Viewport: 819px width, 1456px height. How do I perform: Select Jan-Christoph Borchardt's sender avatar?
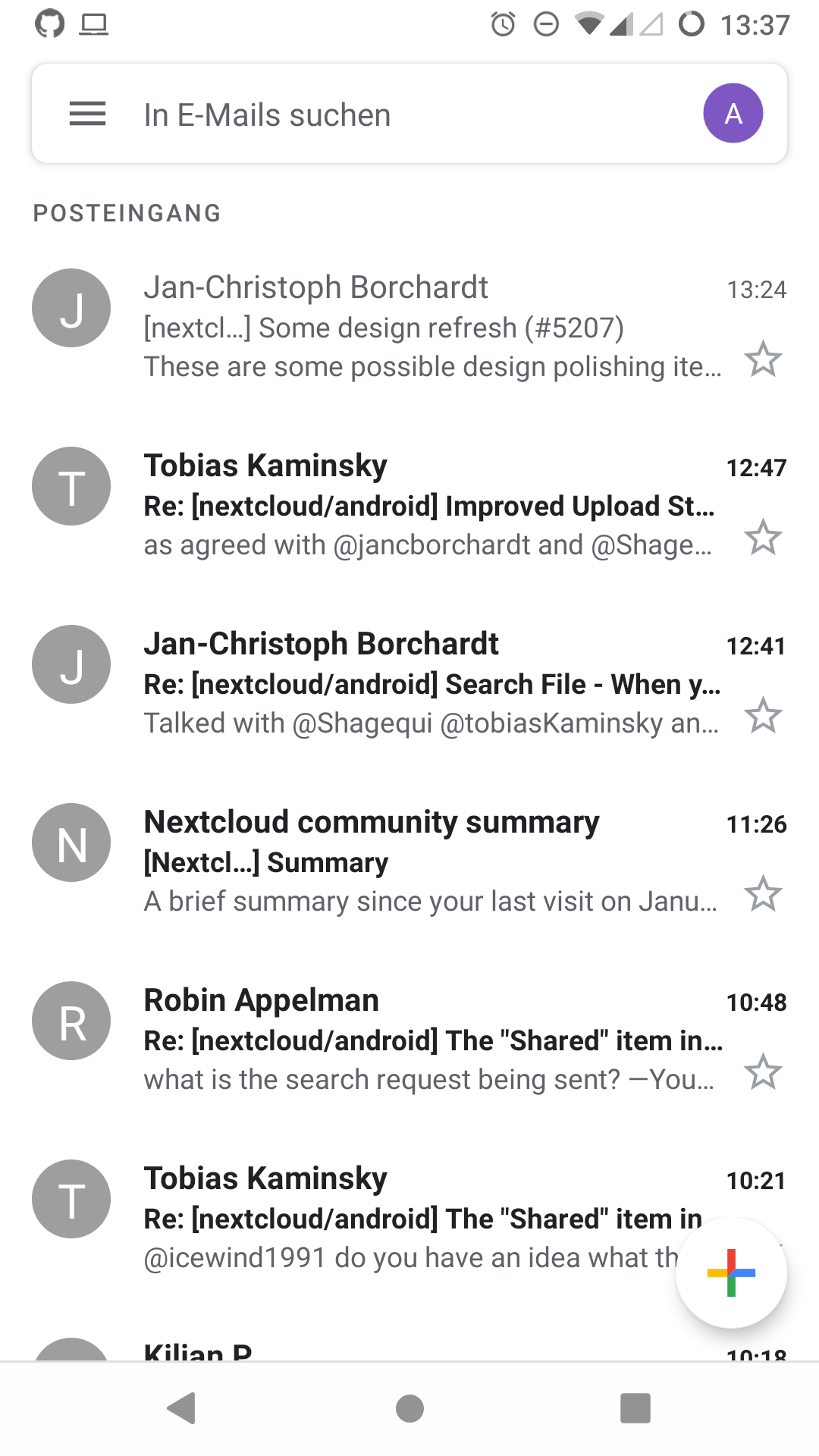pyautogui.click(x=71, y=307)
